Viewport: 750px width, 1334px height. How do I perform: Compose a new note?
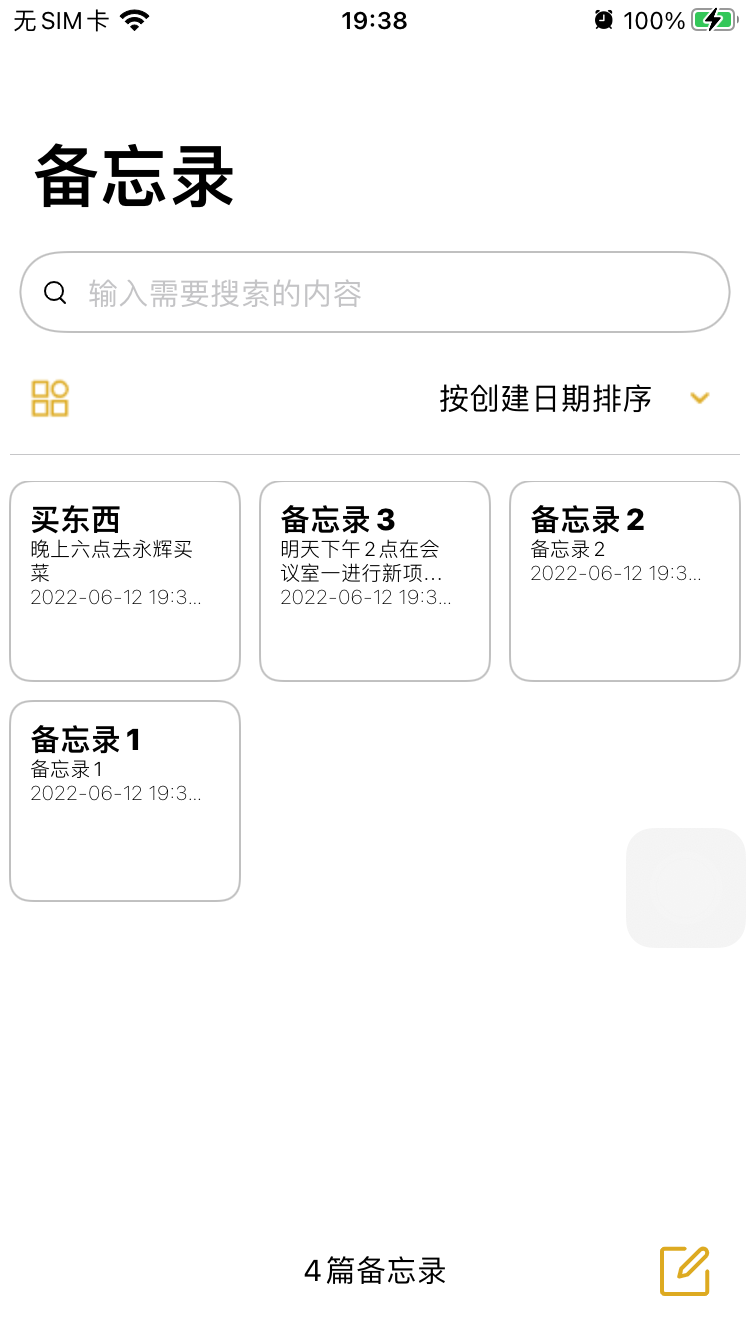click(x=685, y=1271)
